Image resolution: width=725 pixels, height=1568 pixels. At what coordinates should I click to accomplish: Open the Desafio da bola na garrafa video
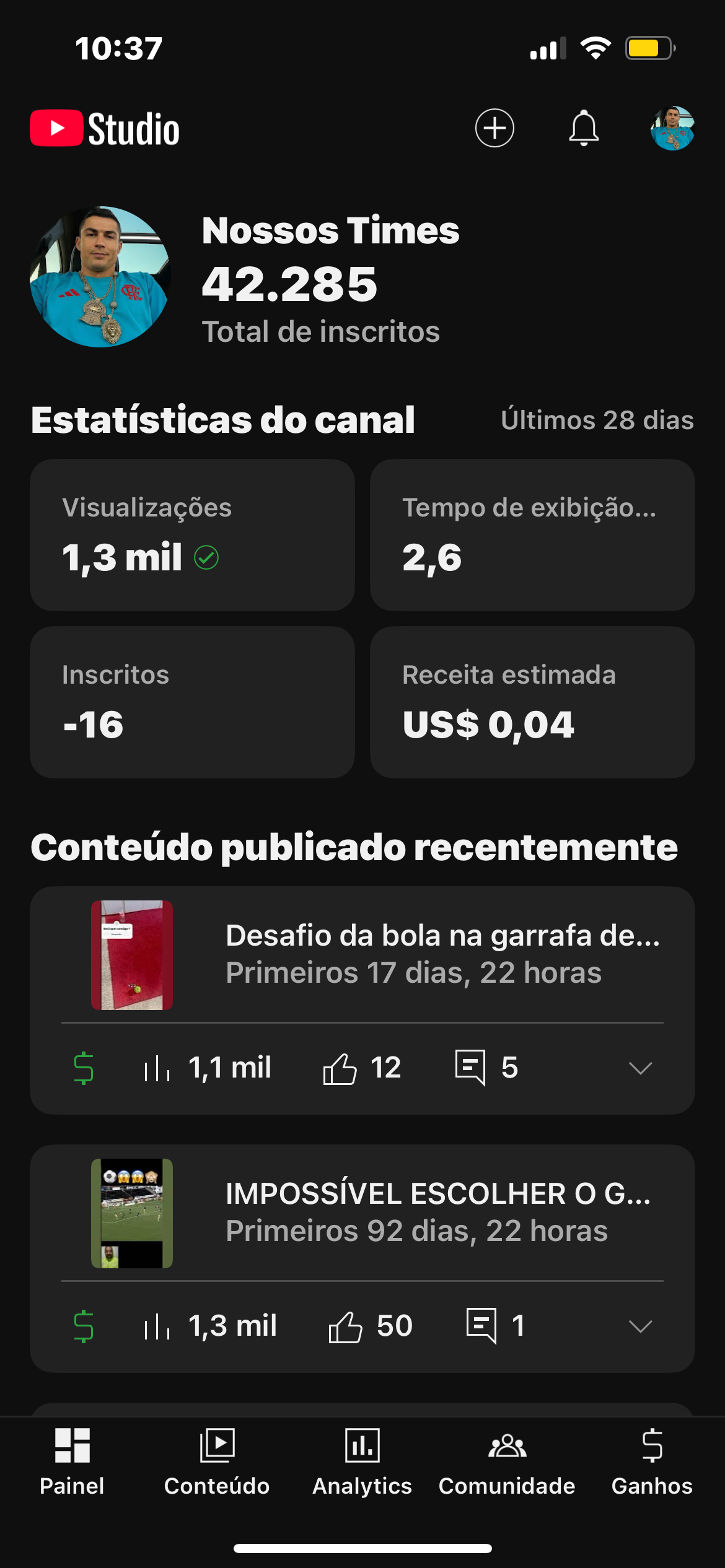tap(442, 954)
